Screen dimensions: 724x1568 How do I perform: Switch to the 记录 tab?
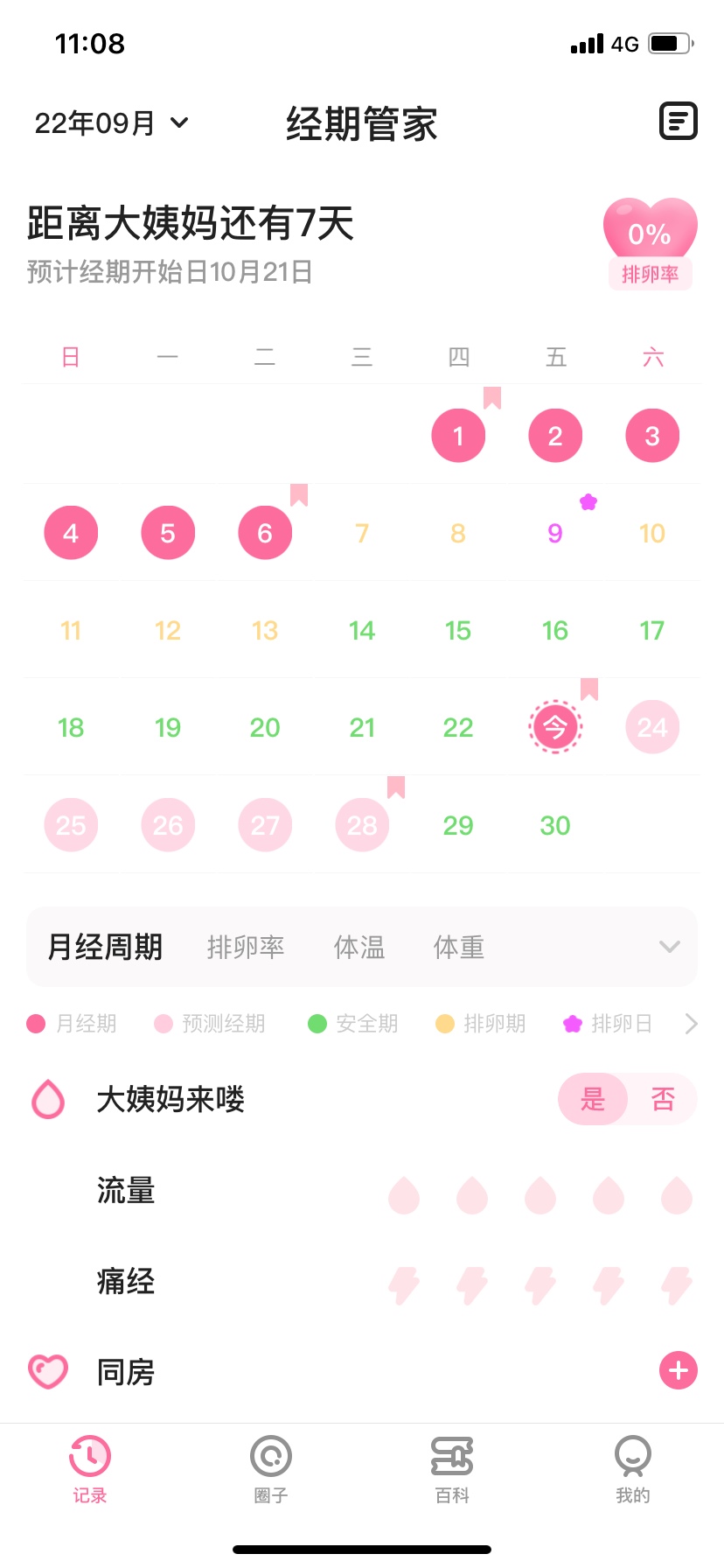[90, 1469]
